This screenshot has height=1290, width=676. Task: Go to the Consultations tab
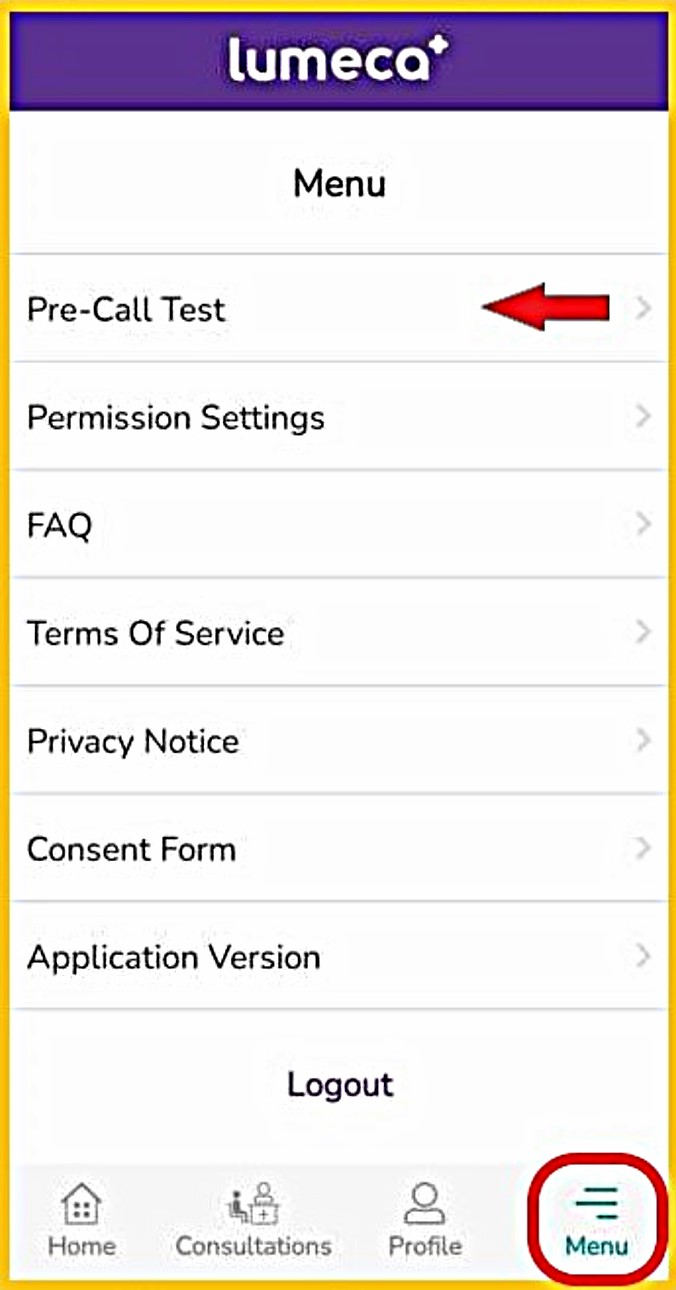253,1220
